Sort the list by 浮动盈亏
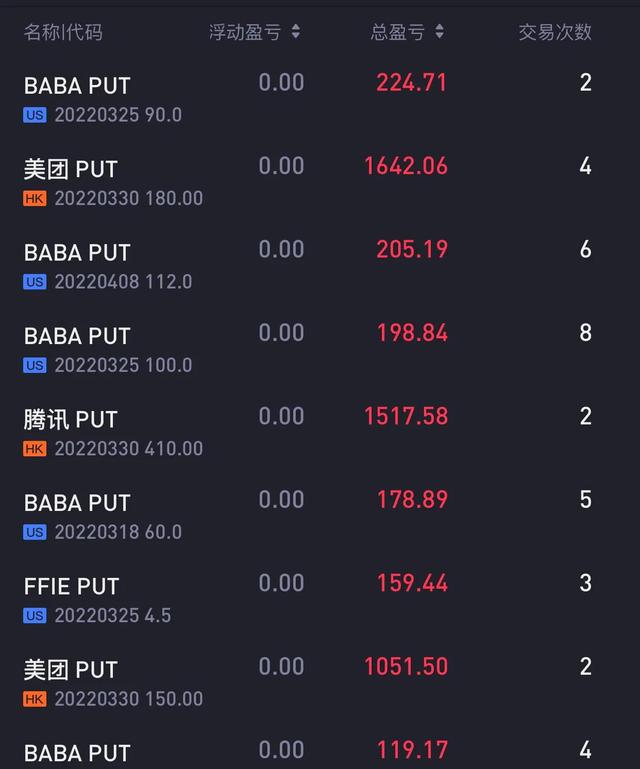640x769 pixels. click(x=254, y=32)
